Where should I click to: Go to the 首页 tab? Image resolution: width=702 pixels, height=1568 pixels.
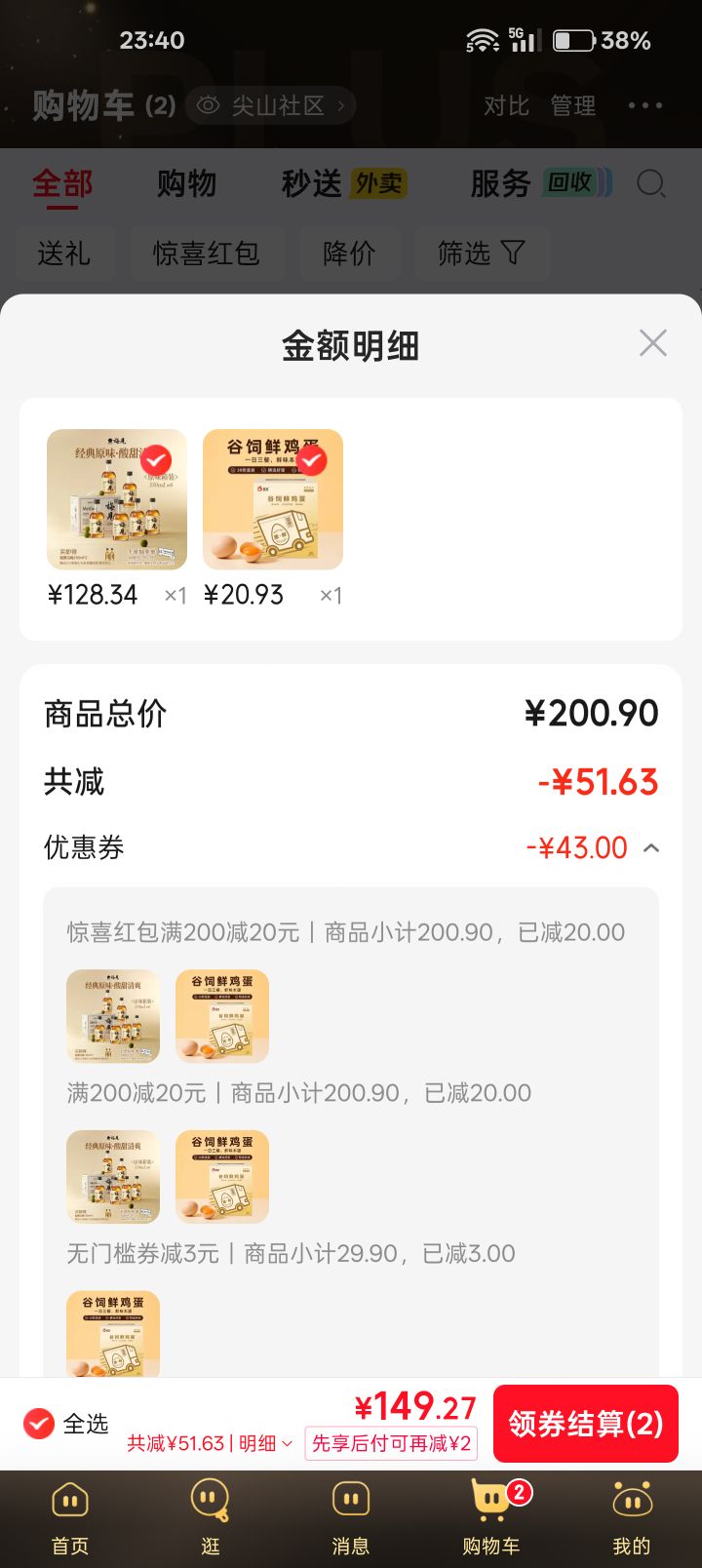70,1518
